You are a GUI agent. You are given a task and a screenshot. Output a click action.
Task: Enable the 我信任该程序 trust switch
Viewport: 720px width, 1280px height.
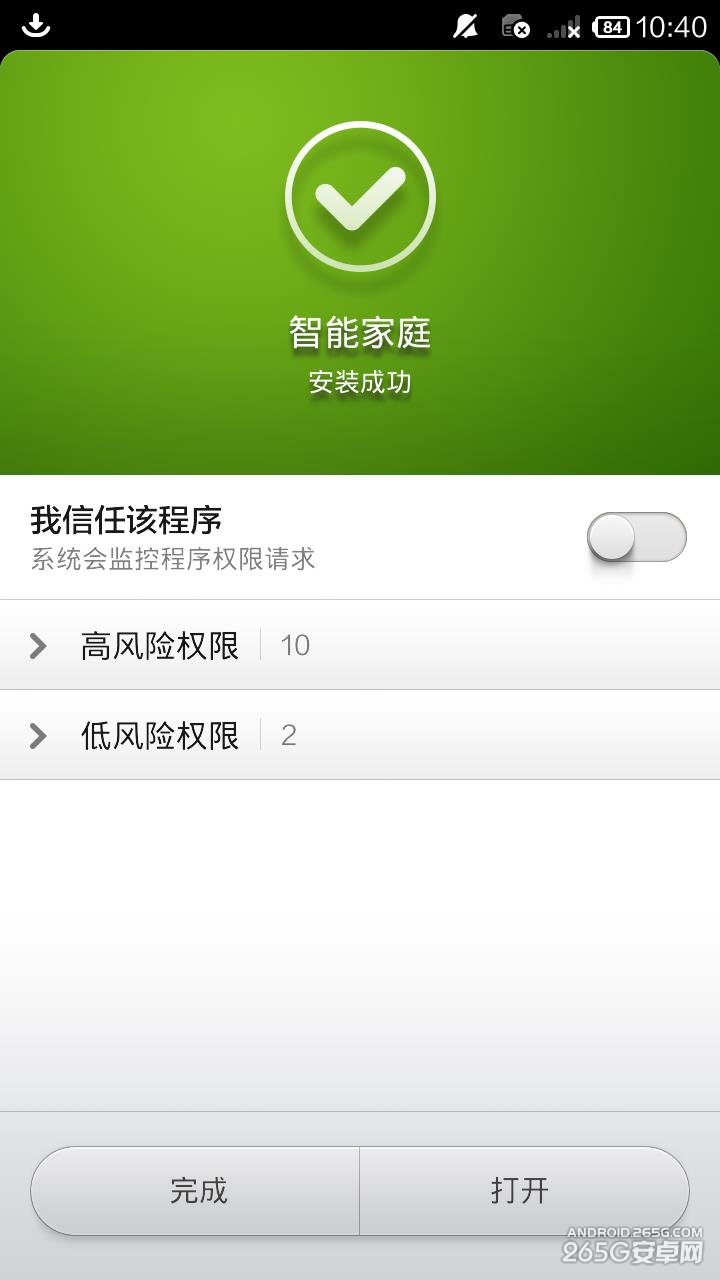click(x=636, y=538)
